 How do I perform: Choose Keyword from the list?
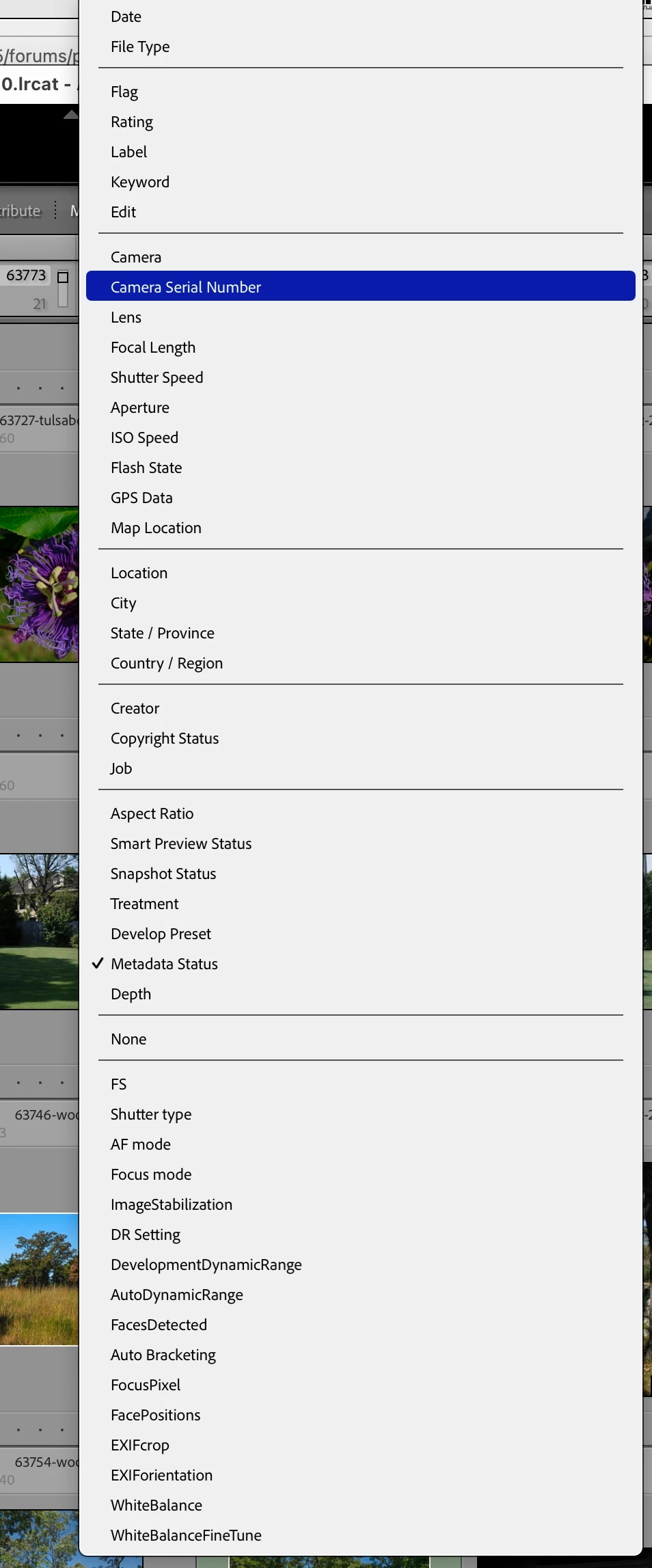[140, 182]
